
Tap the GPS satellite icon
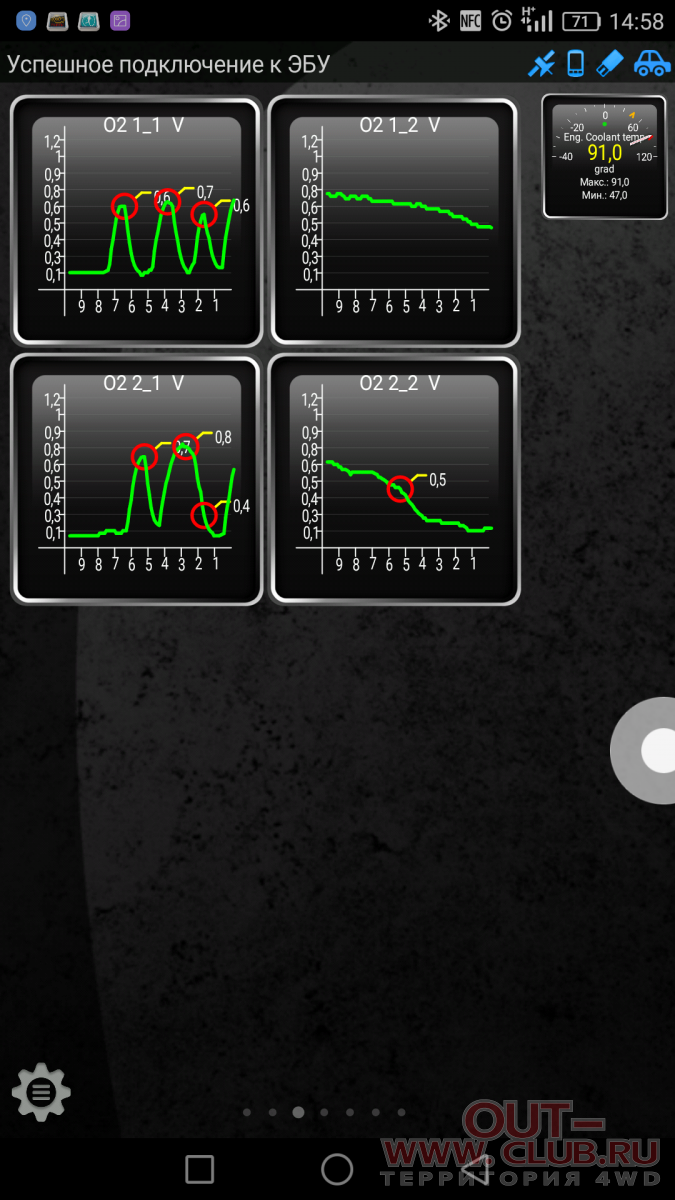pos(541,64)
